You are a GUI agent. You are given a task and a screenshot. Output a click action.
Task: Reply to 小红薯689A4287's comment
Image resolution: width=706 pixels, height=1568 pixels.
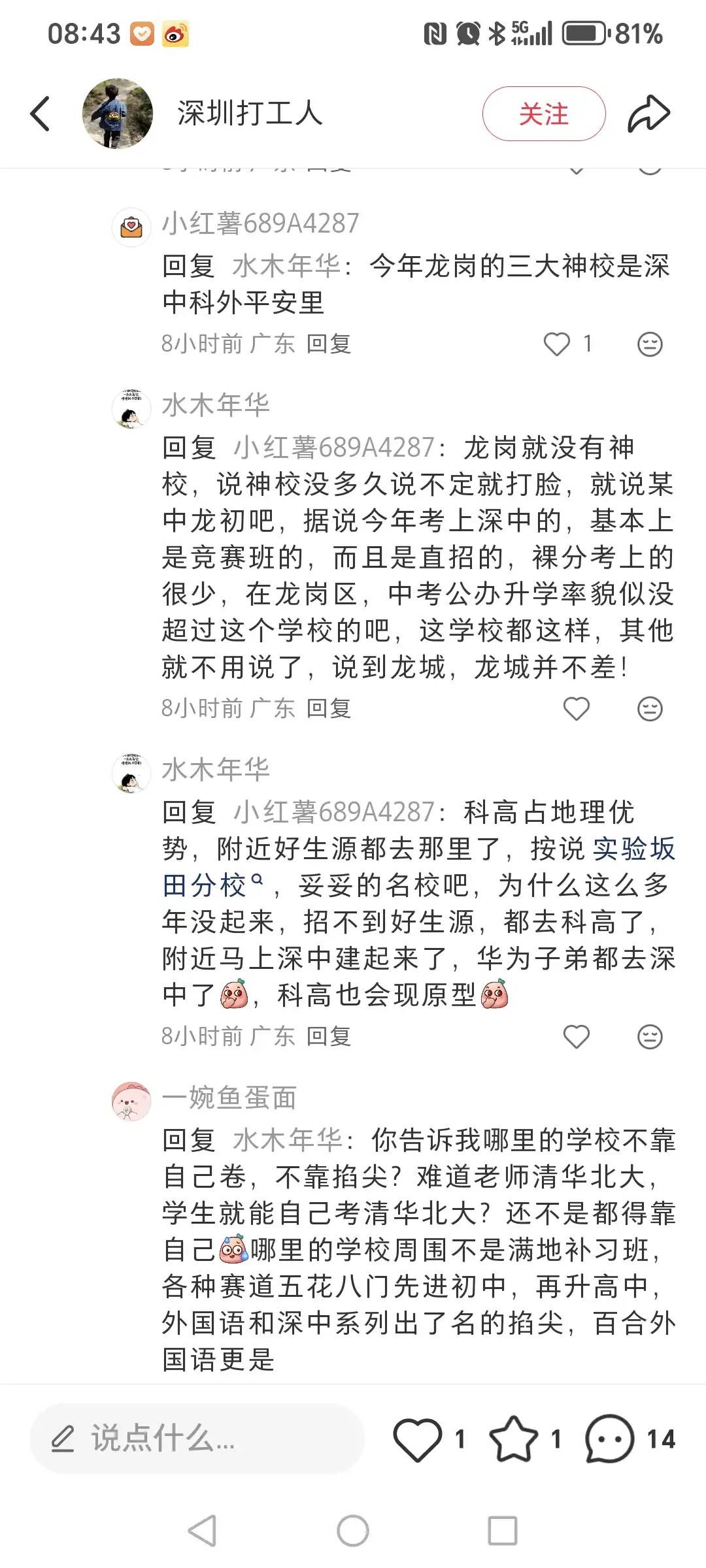(x=328, y=344)
